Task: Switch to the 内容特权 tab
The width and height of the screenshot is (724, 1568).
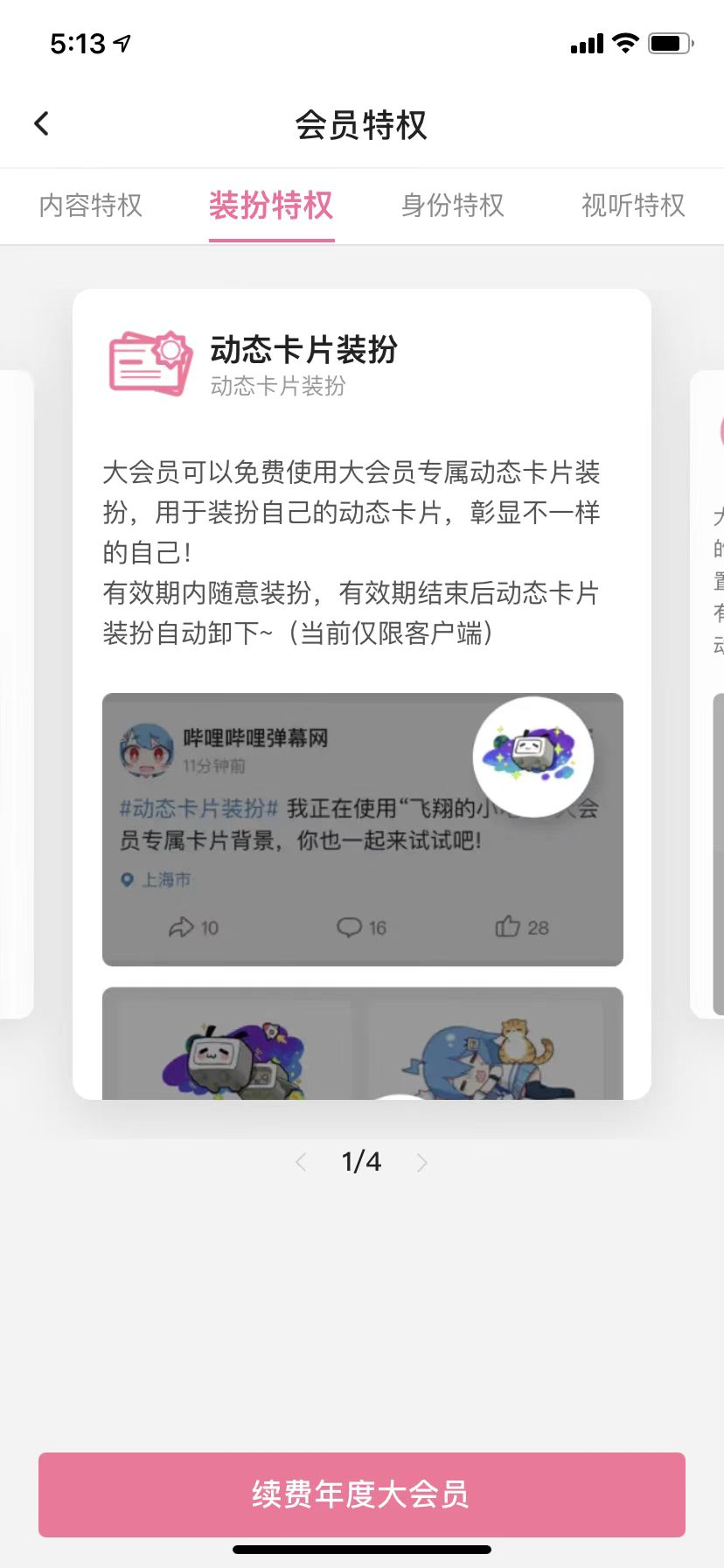Action: click(91, 206)
